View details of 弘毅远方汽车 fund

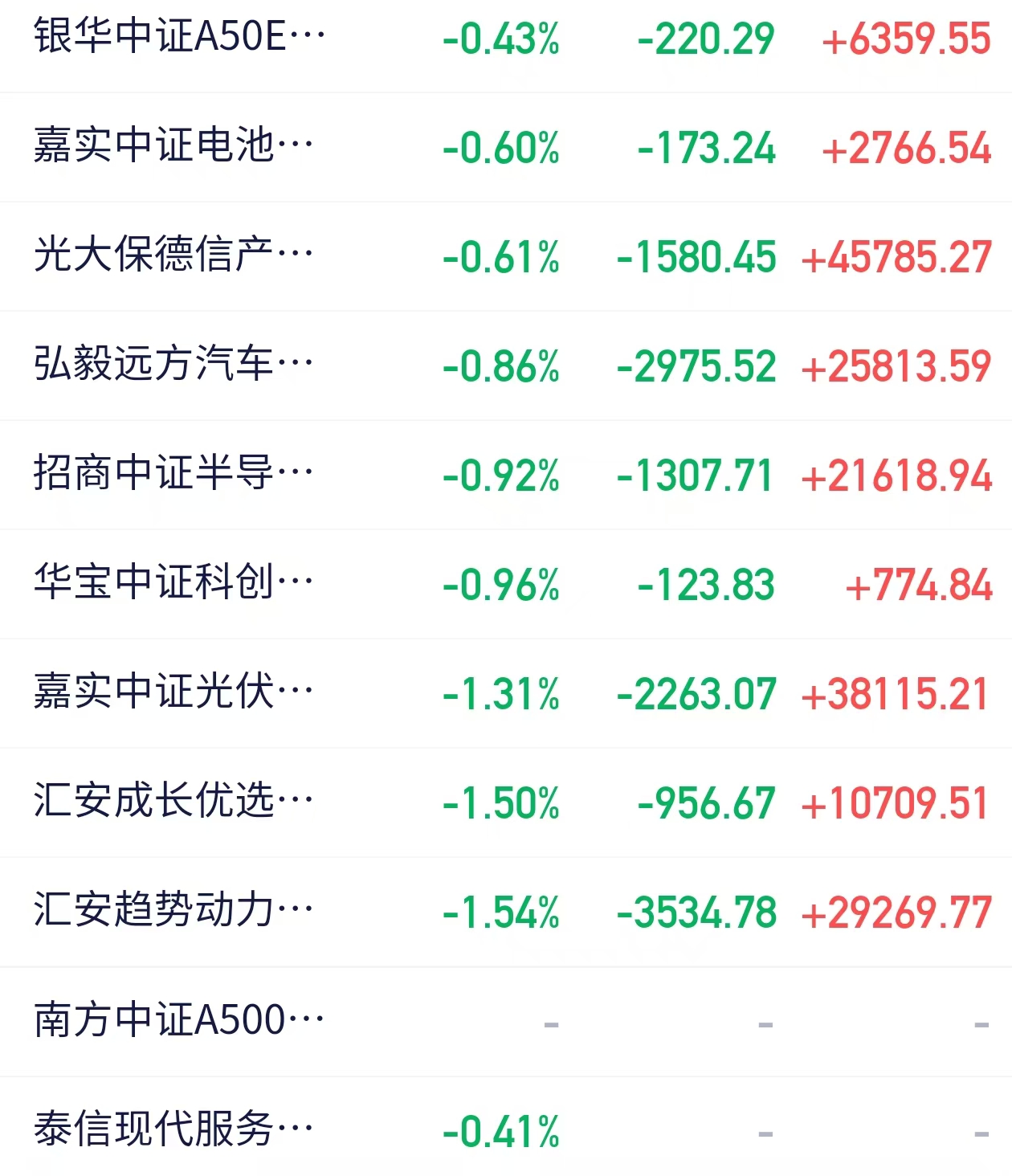(177, 365)
